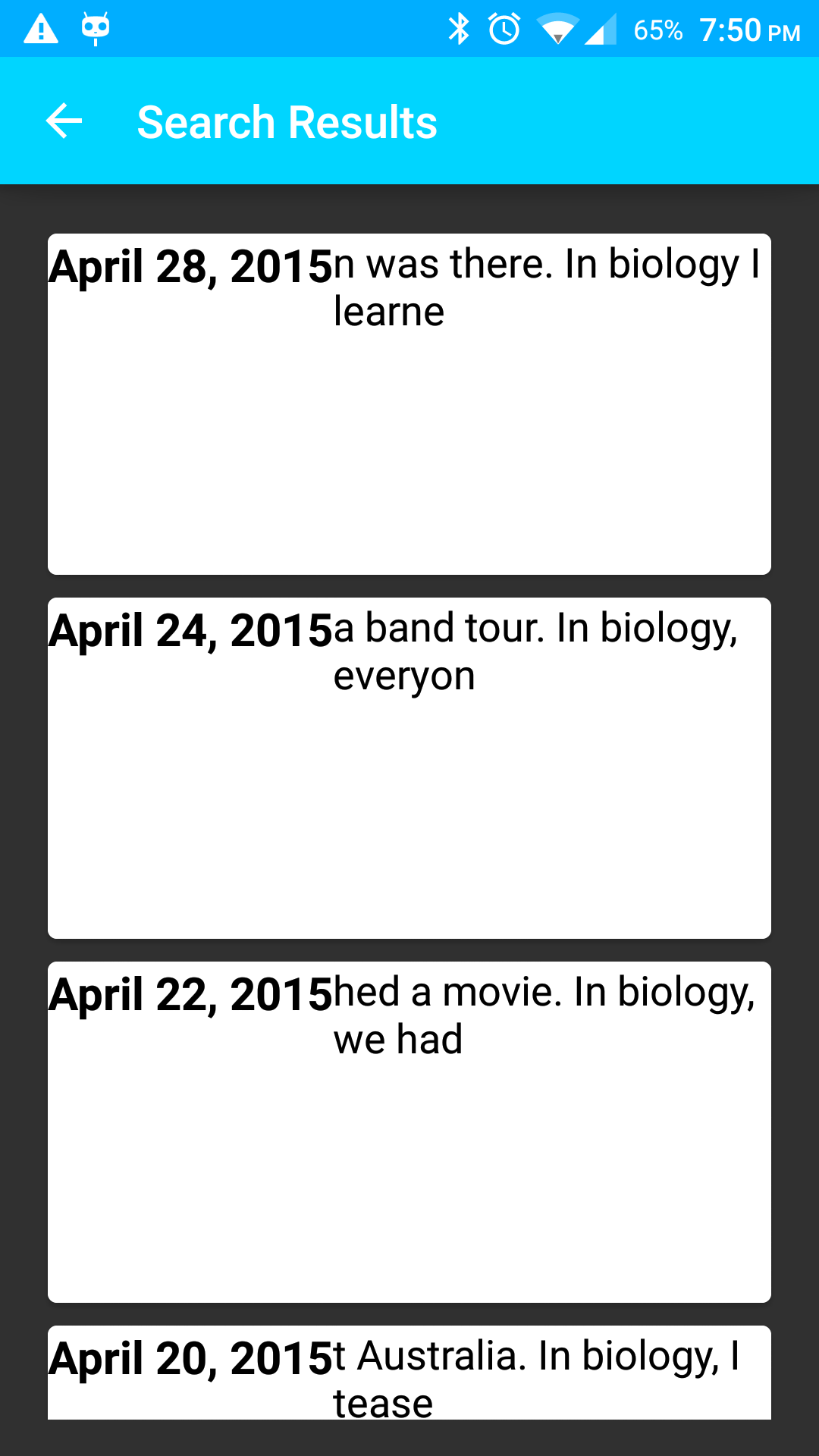Go back from Search Results
Viewport: 819px width, 1456px height.
click(64, 121)
